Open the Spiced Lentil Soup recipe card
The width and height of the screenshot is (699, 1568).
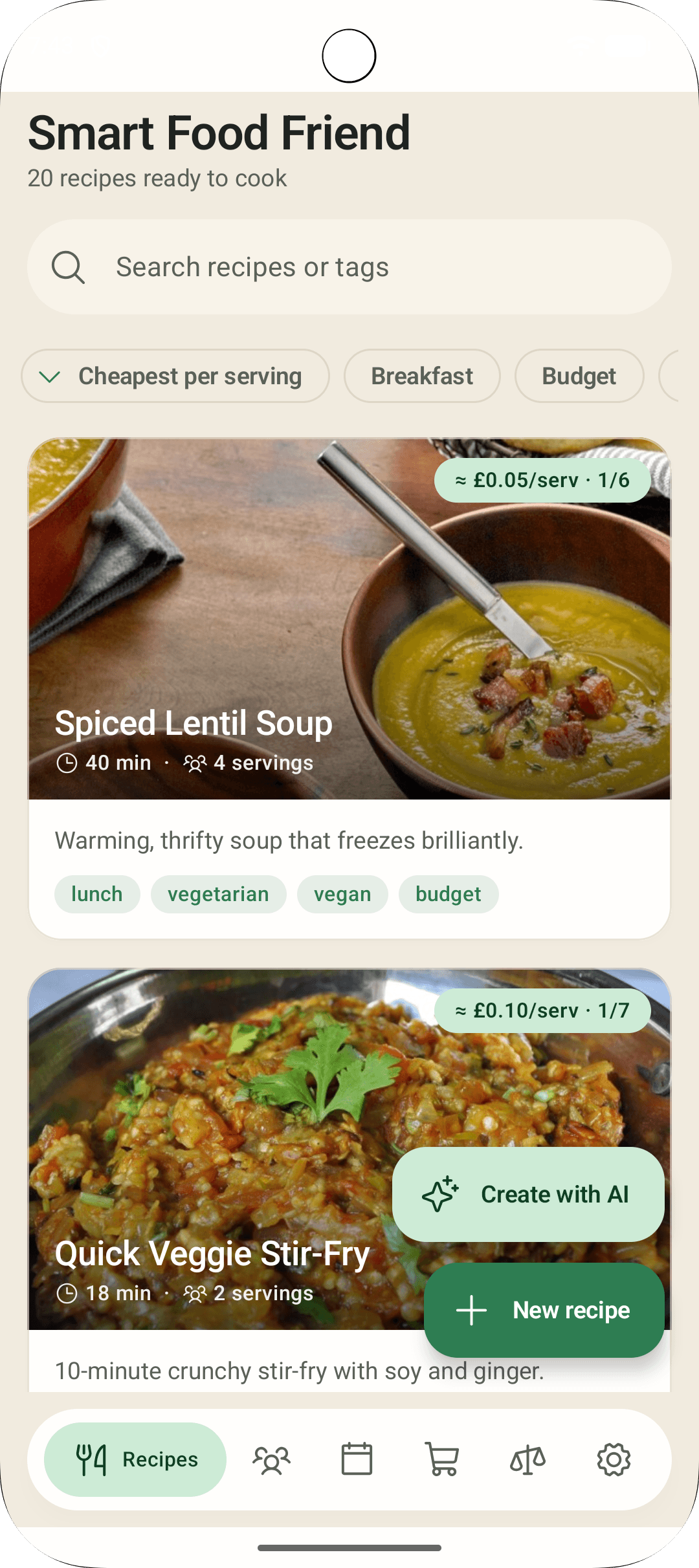coord(349,688)
